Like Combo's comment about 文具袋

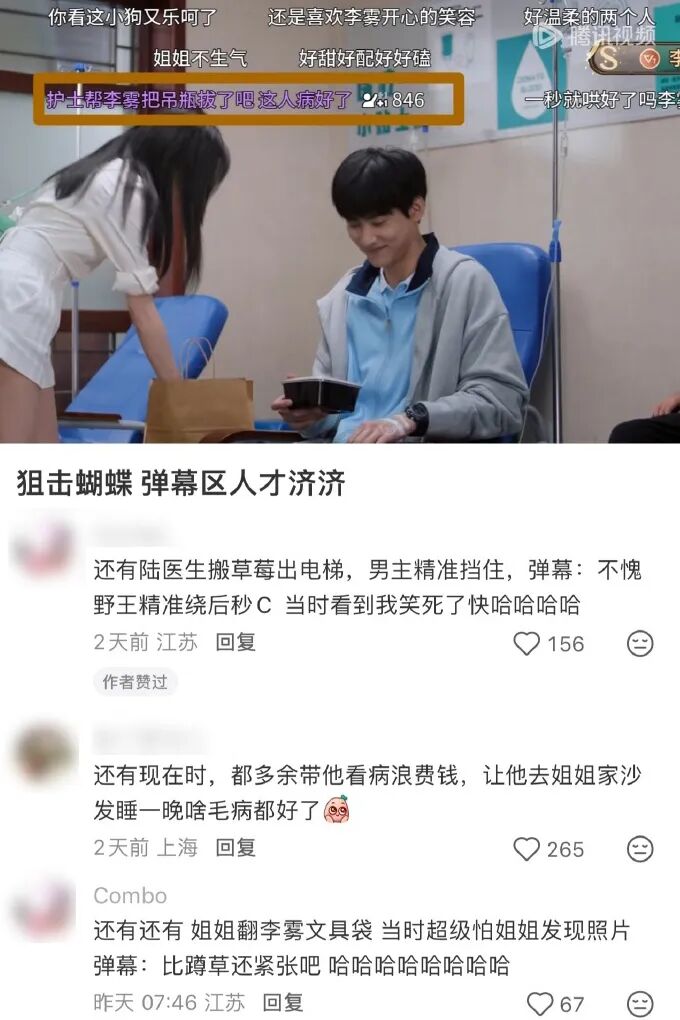540,1003
